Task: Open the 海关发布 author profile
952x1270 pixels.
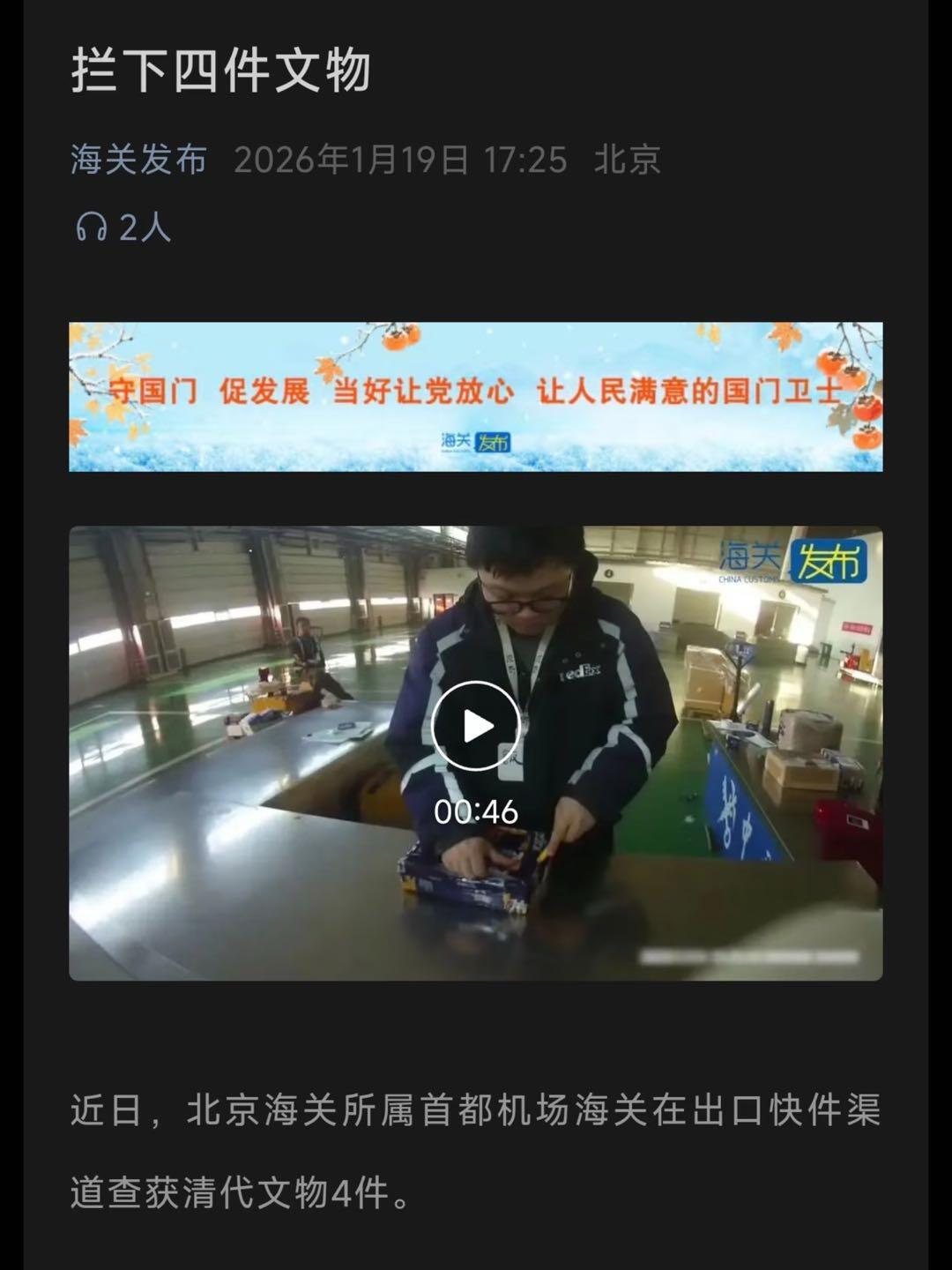Action: [x=138, y=161]
